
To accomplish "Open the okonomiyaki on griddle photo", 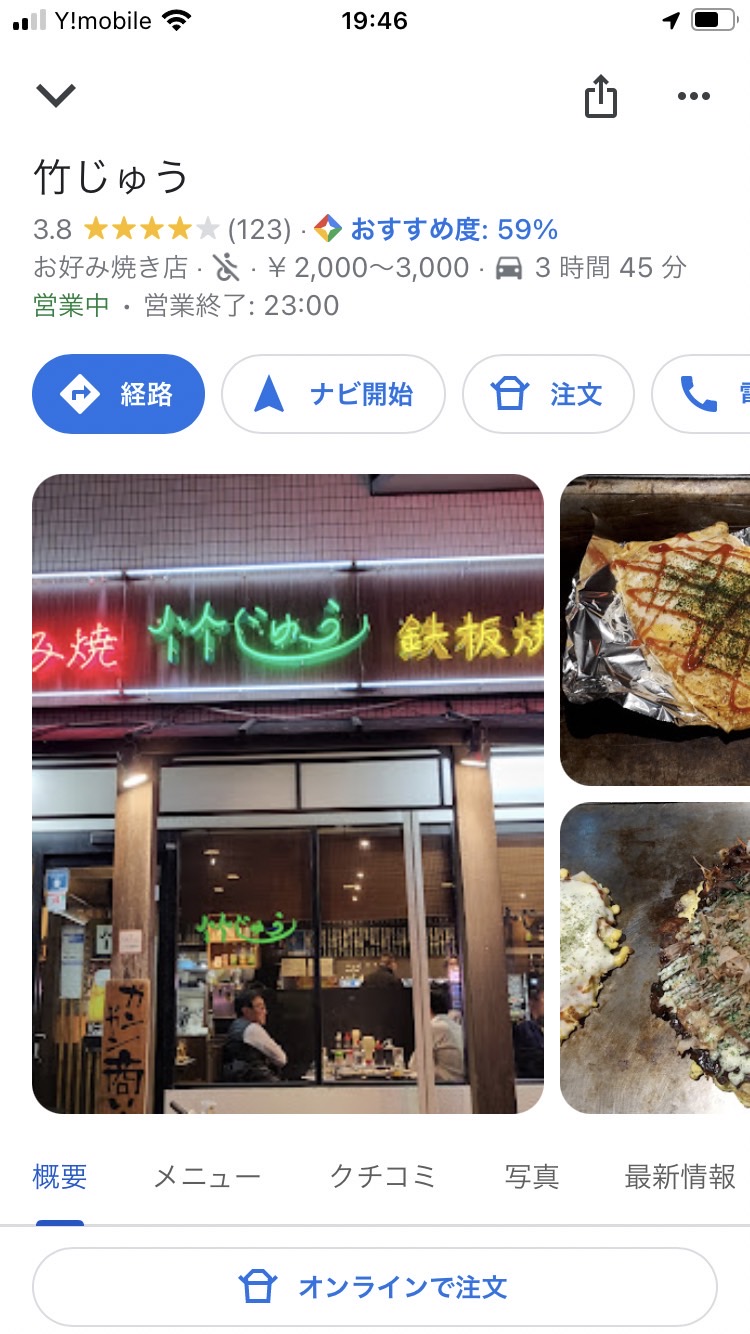I will point(655,958).
